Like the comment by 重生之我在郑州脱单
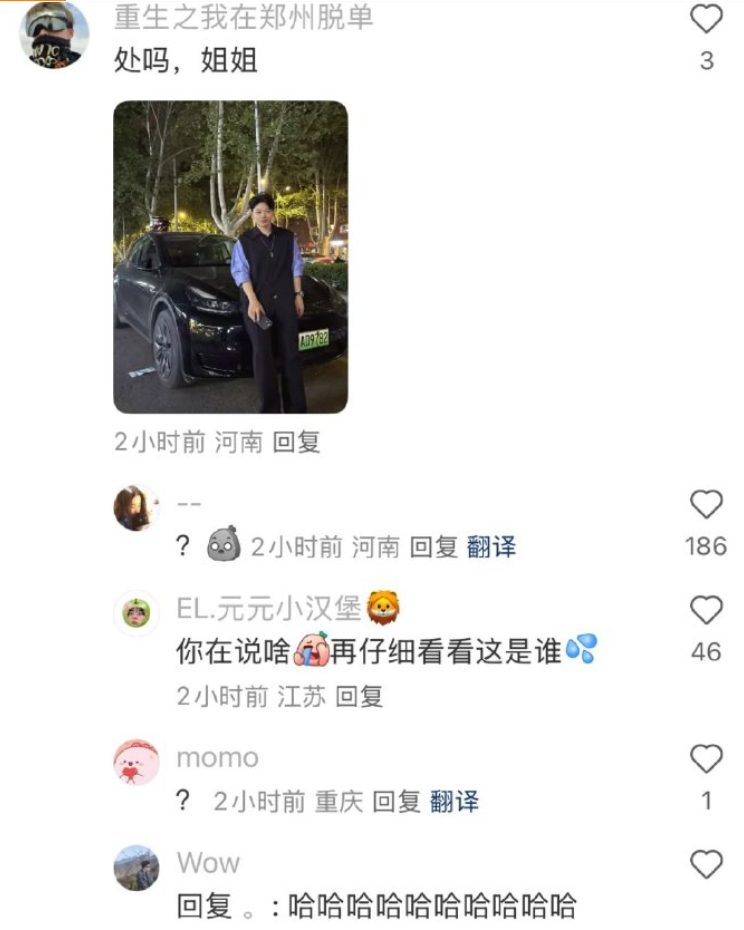744x930 pixels. coord(706,18)
